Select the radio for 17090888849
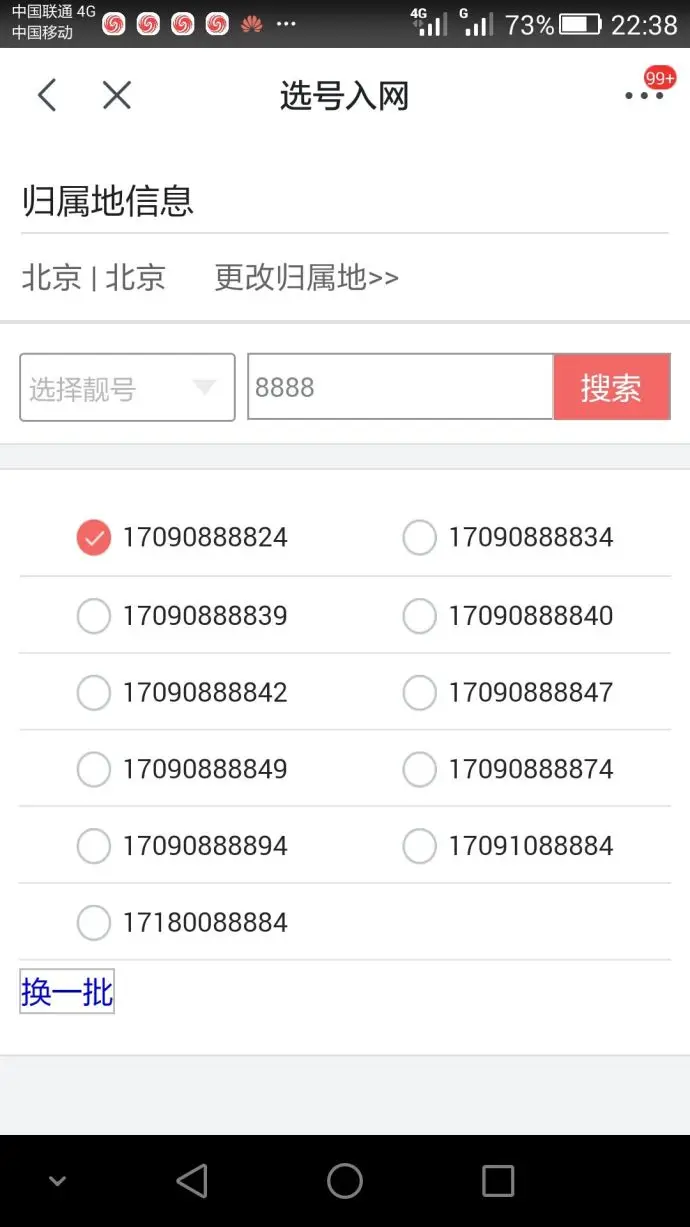The image size is (690, 1227). [x=94, y=769]
